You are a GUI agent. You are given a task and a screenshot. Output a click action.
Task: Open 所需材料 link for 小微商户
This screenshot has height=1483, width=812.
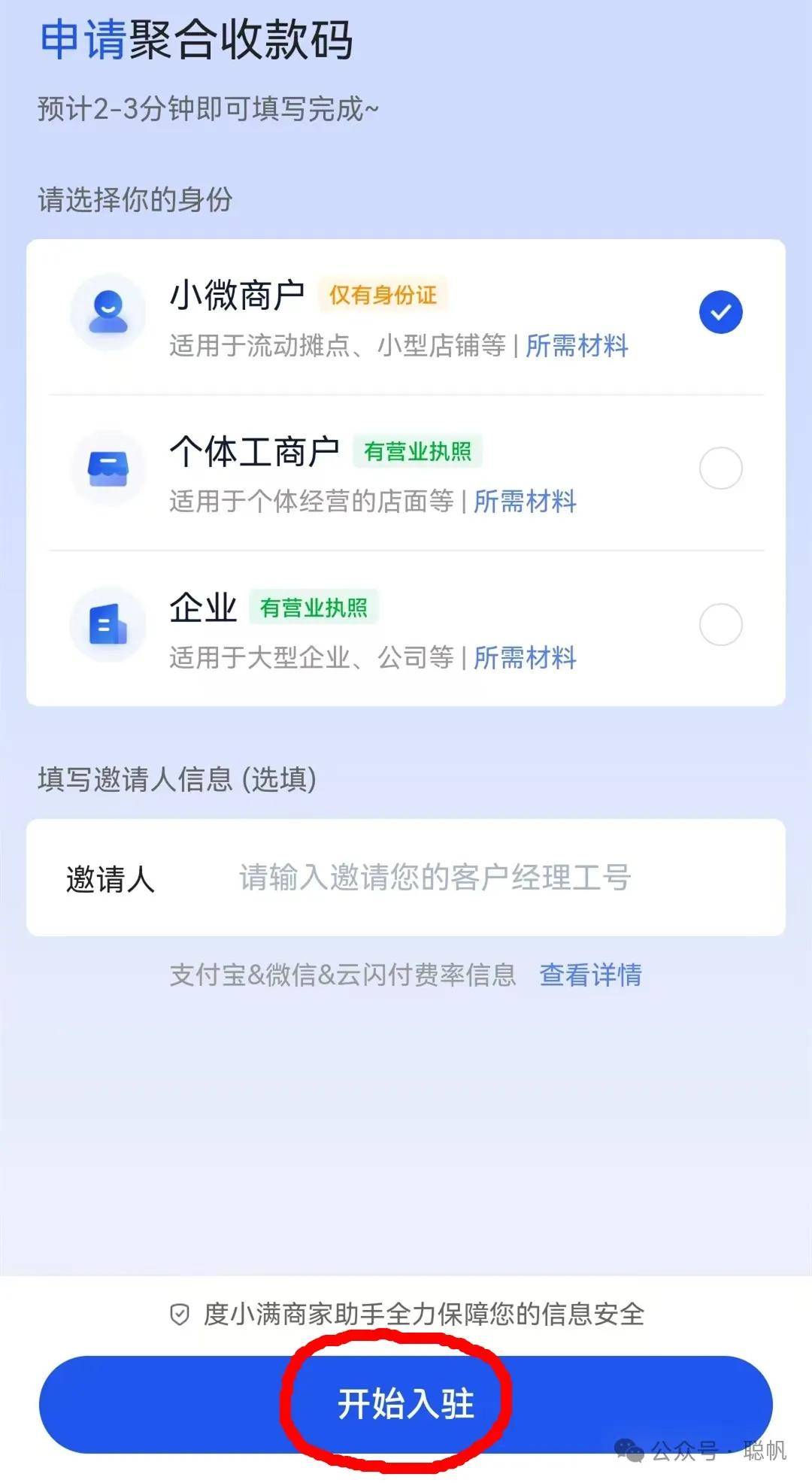click(x=577, y=346)
